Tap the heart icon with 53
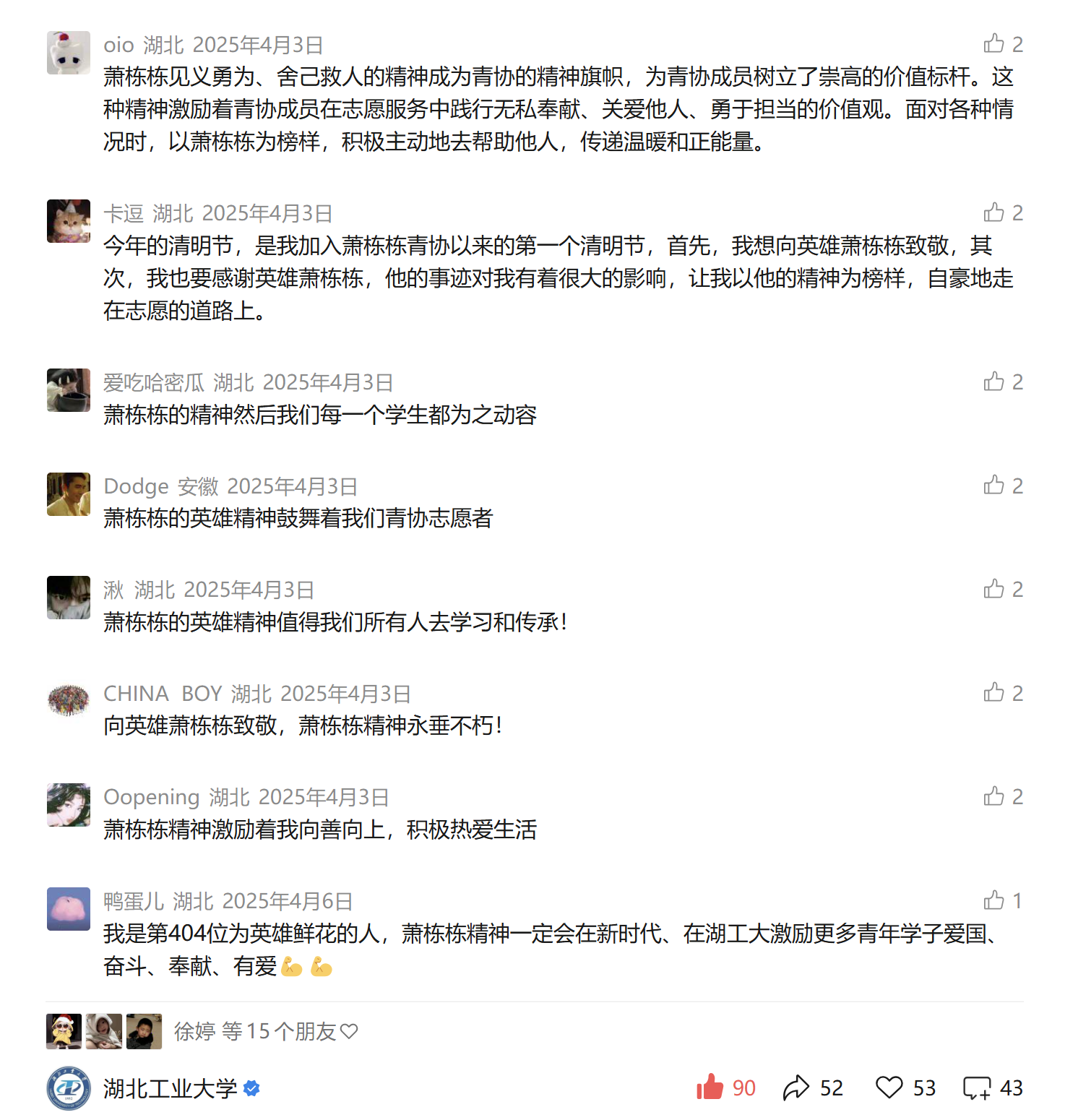The image size is (1065, 1120). (x=889, y=1087)
